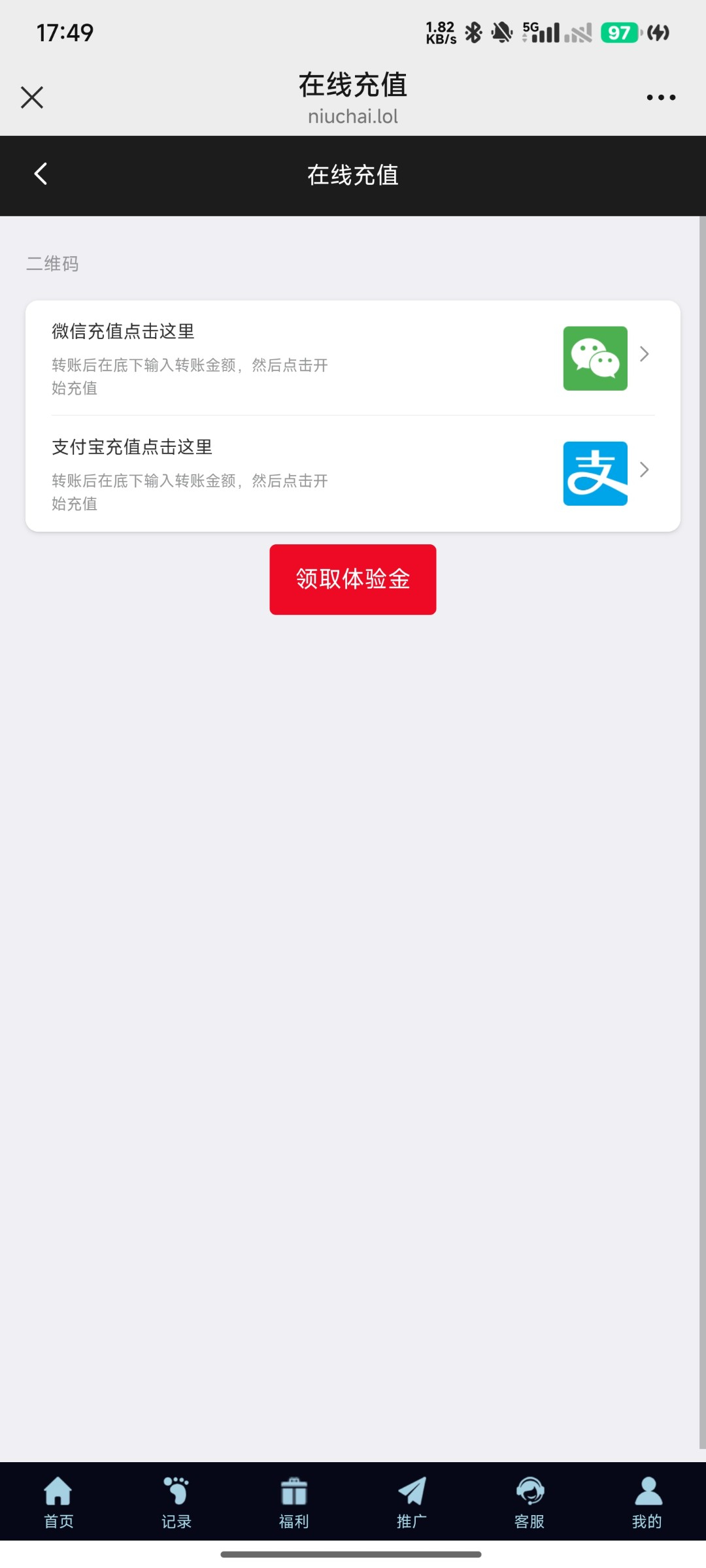Close the web page with the X icon
Image resolution: width=706 pixels, height=1568 pixels.
32,97
